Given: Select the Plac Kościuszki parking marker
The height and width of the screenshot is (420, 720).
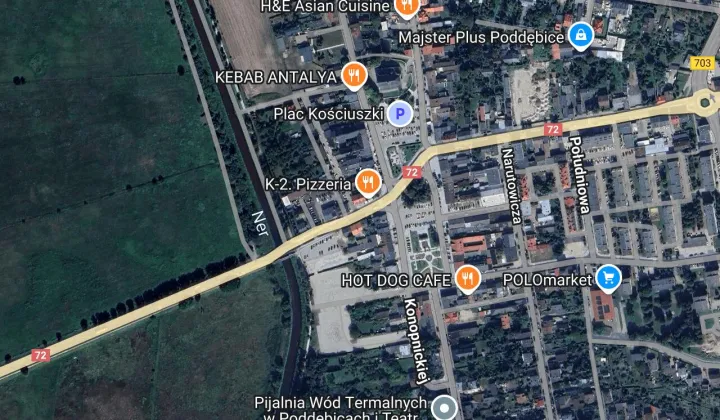Looking at the screenshot, I should 400,114.
